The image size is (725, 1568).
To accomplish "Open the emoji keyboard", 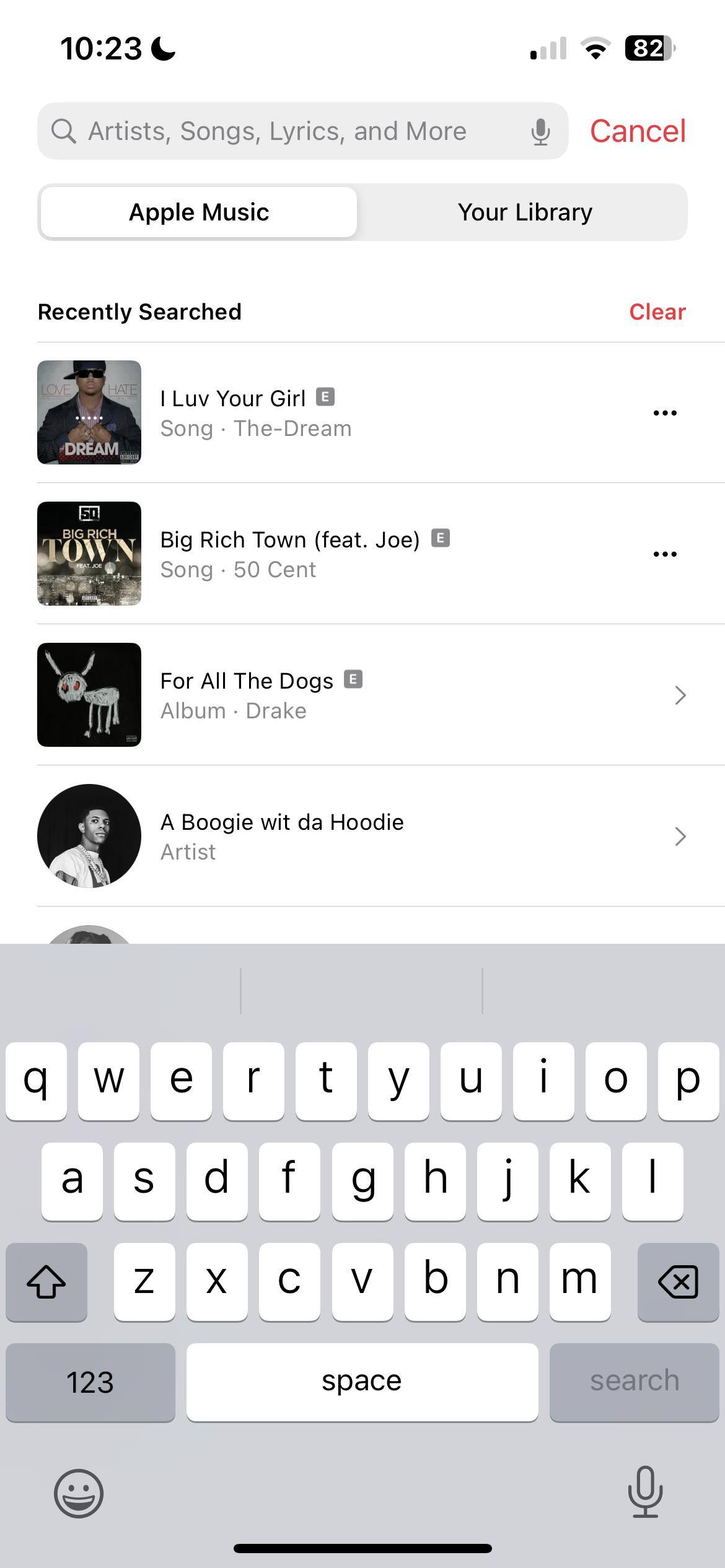I will (79, 1494).
